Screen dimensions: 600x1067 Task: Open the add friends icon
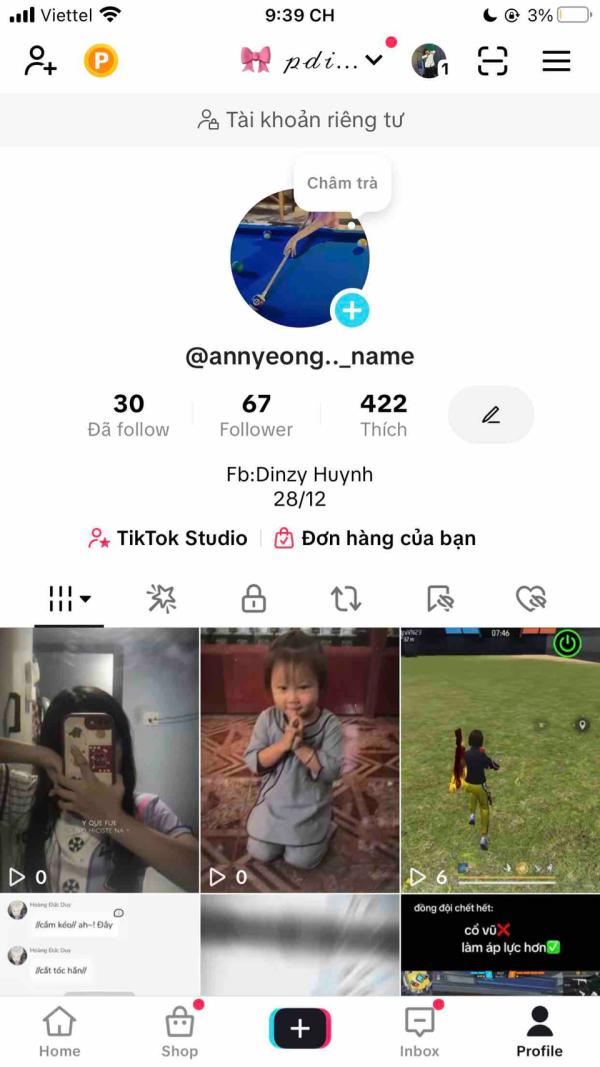tap(41, 61)
